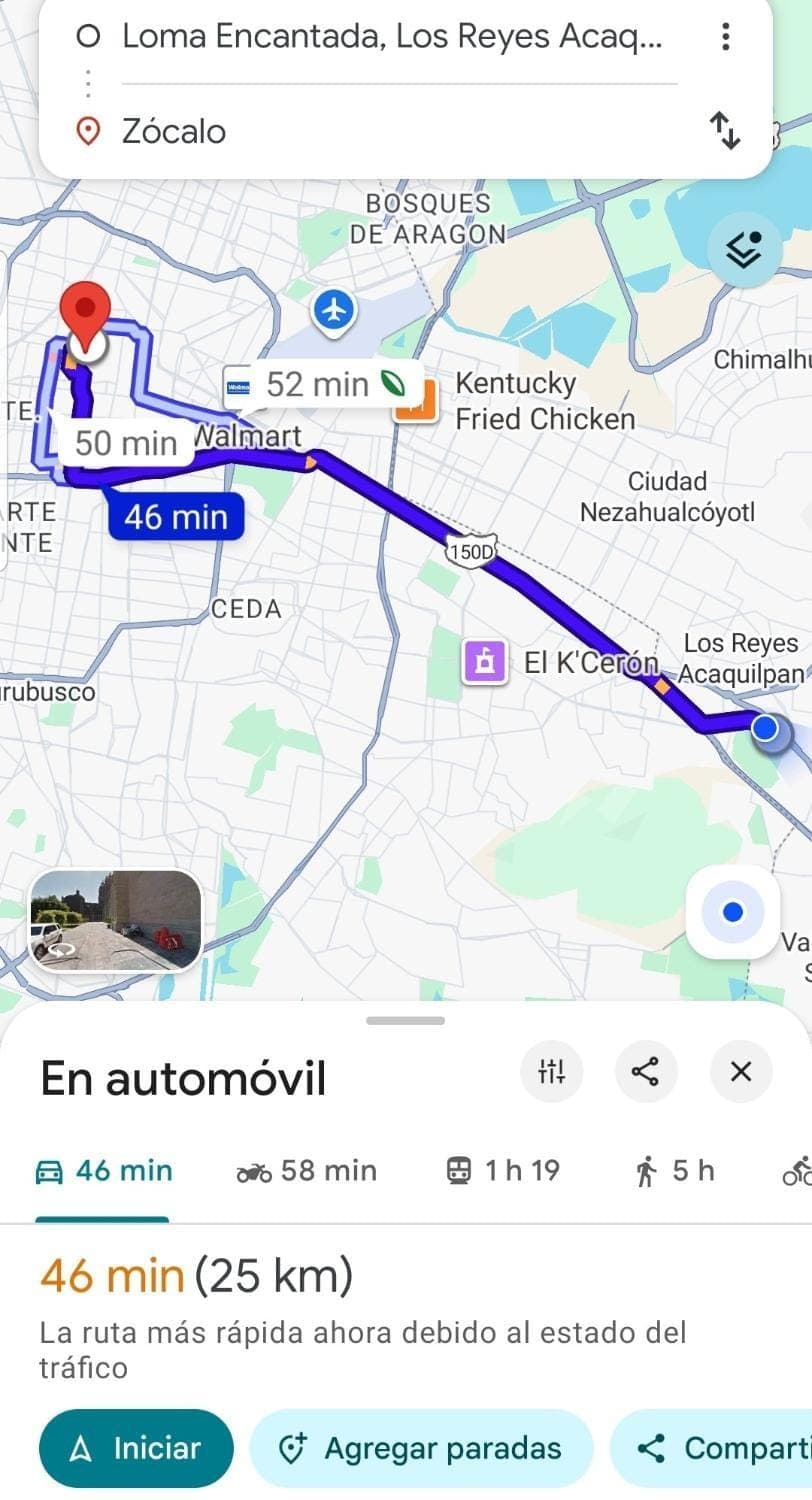Open the overflow menu in the route box

click(725, 38)
